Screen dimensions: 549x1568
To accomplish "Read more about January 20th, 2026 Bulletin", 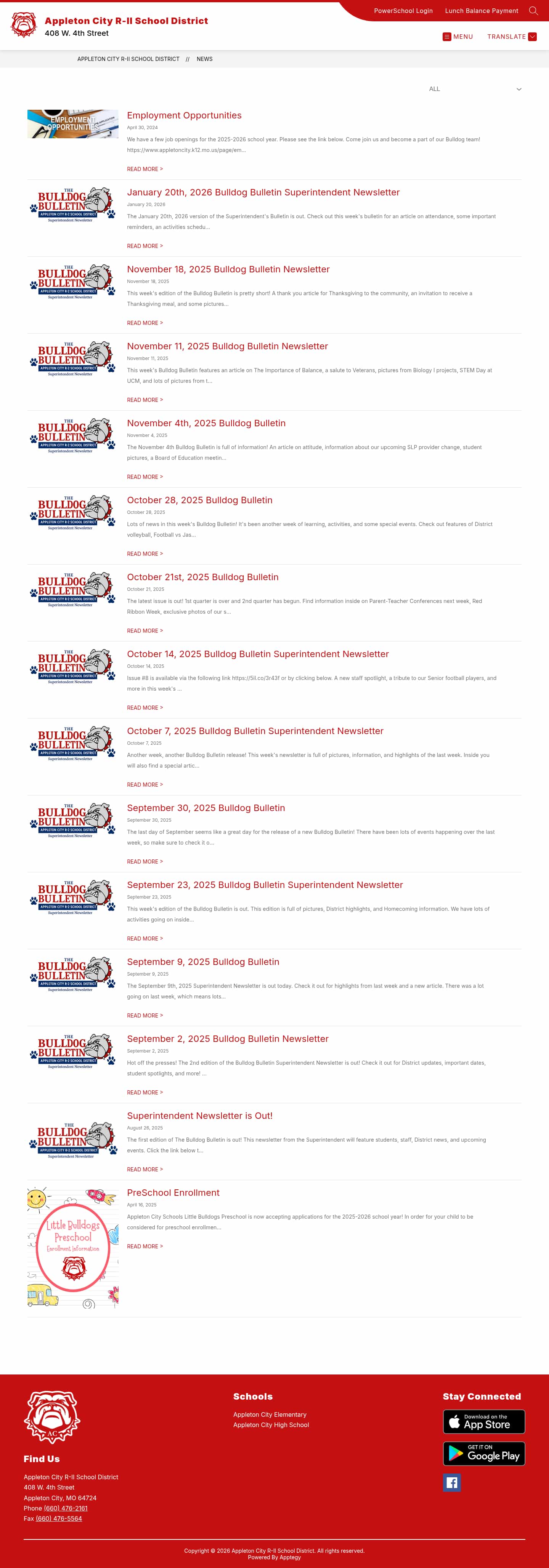I will pyautogui.click(x=144, y=246).
